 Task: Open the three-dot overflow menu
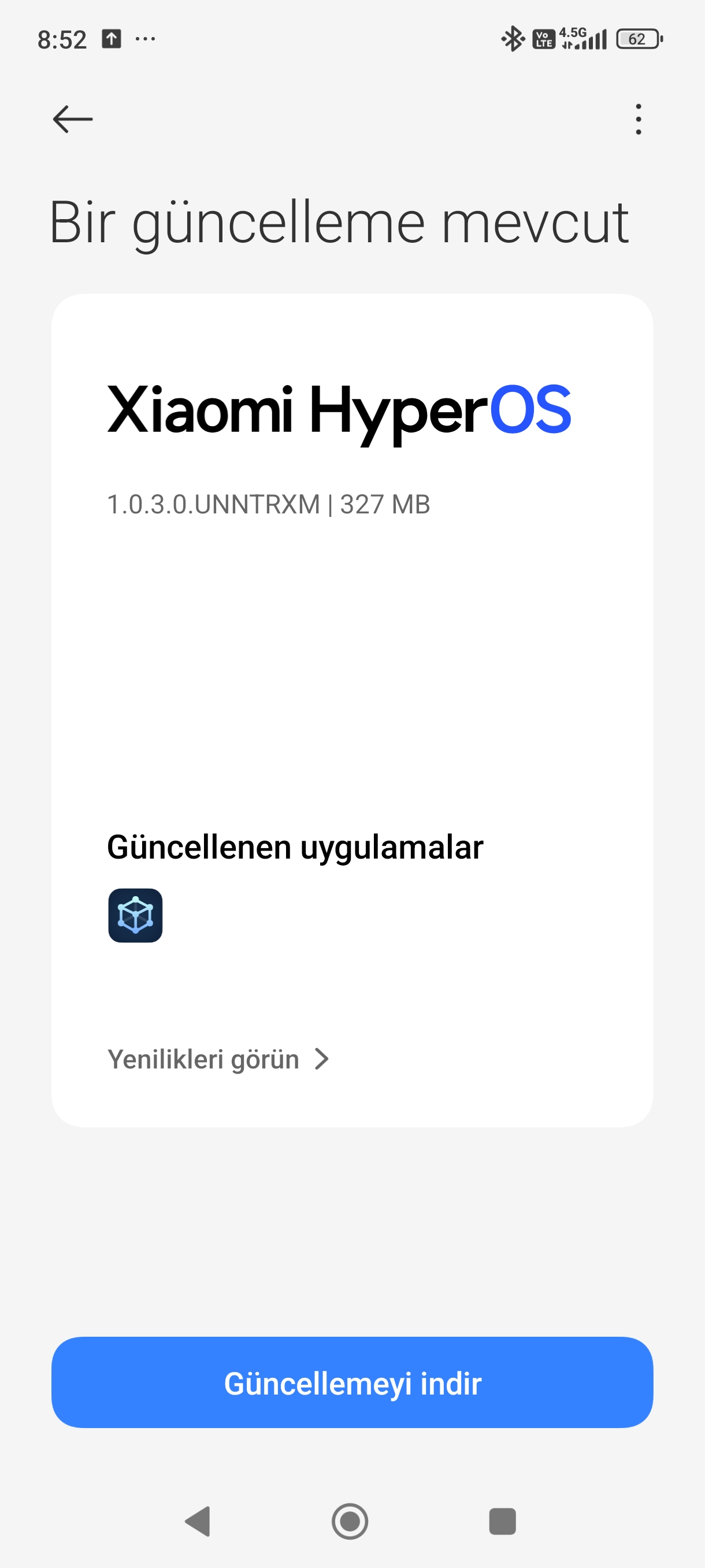pos(638,119)
